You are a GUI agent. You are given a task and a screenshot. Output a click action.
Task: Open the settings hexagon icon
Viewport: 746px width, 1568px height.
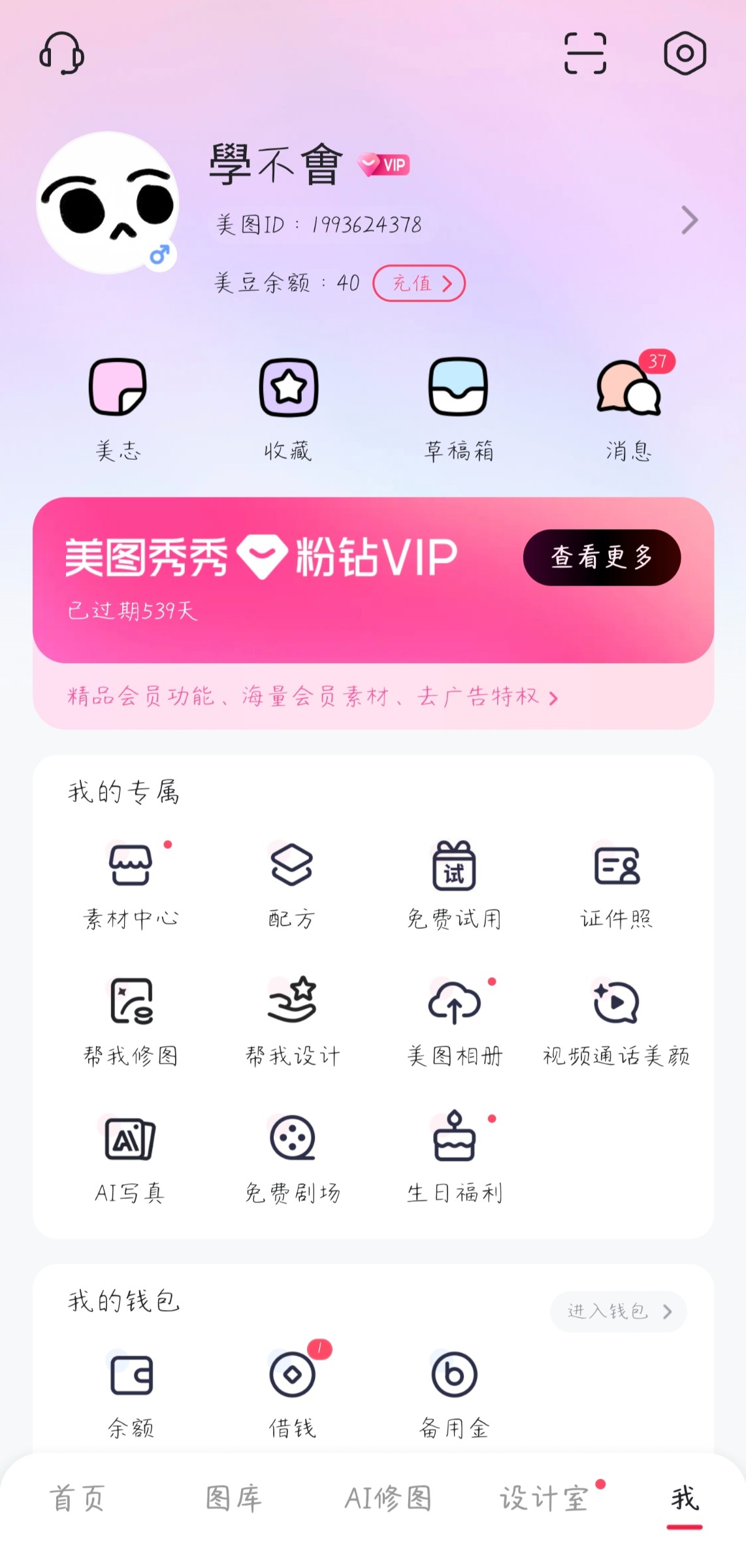(x=685, y=53)
